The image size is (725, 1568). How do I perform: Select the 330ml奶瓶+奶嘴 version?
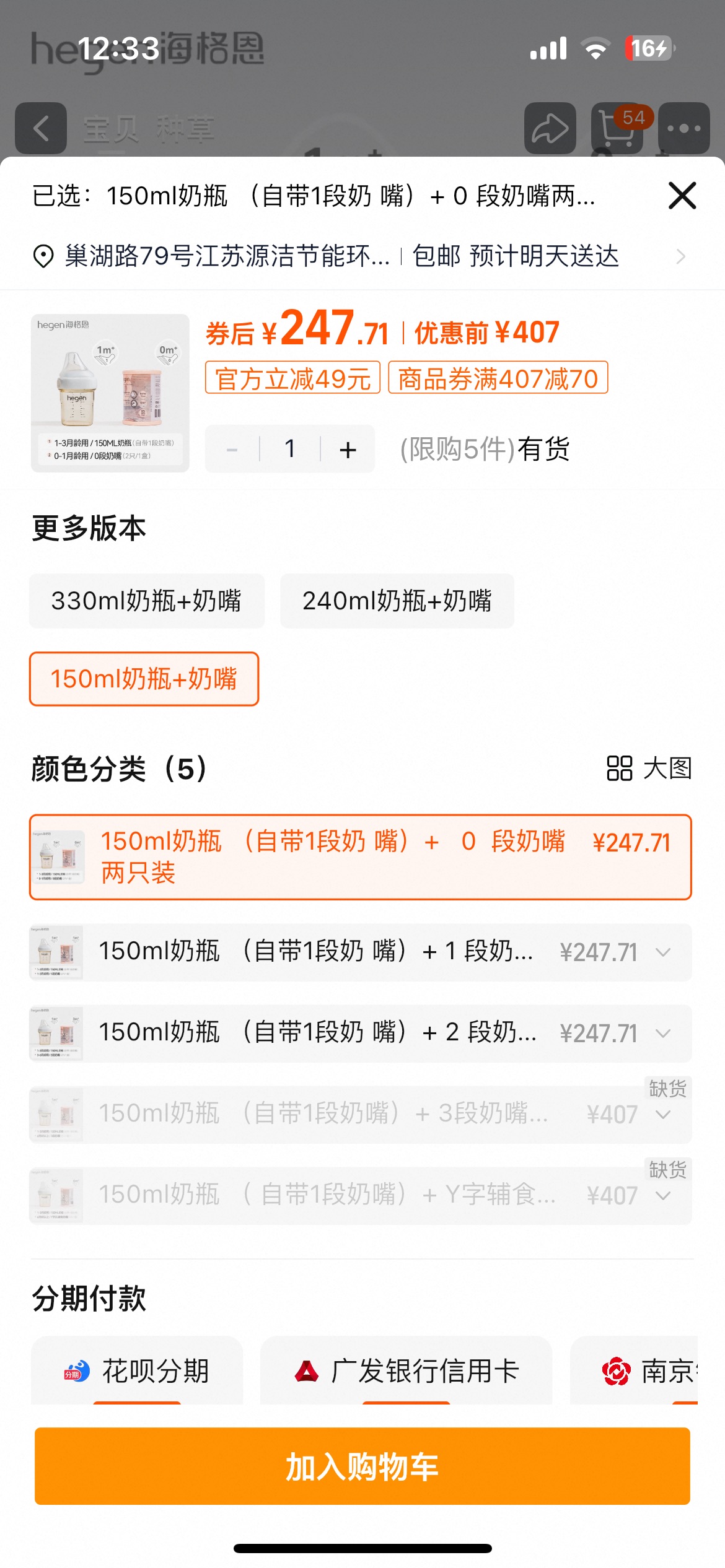coord(146,601)
